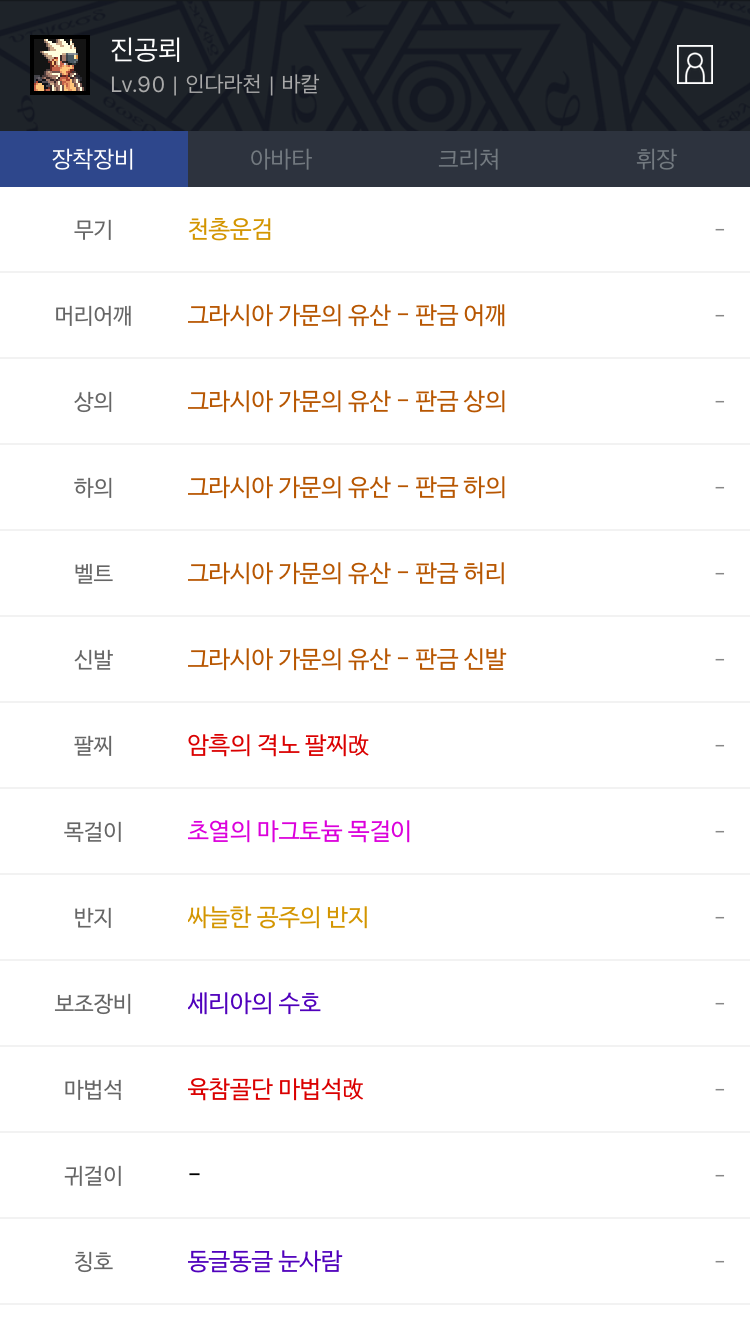
Task: Open 육참골단 마법석改 magic stone
Action: (x=275, y=1090)
